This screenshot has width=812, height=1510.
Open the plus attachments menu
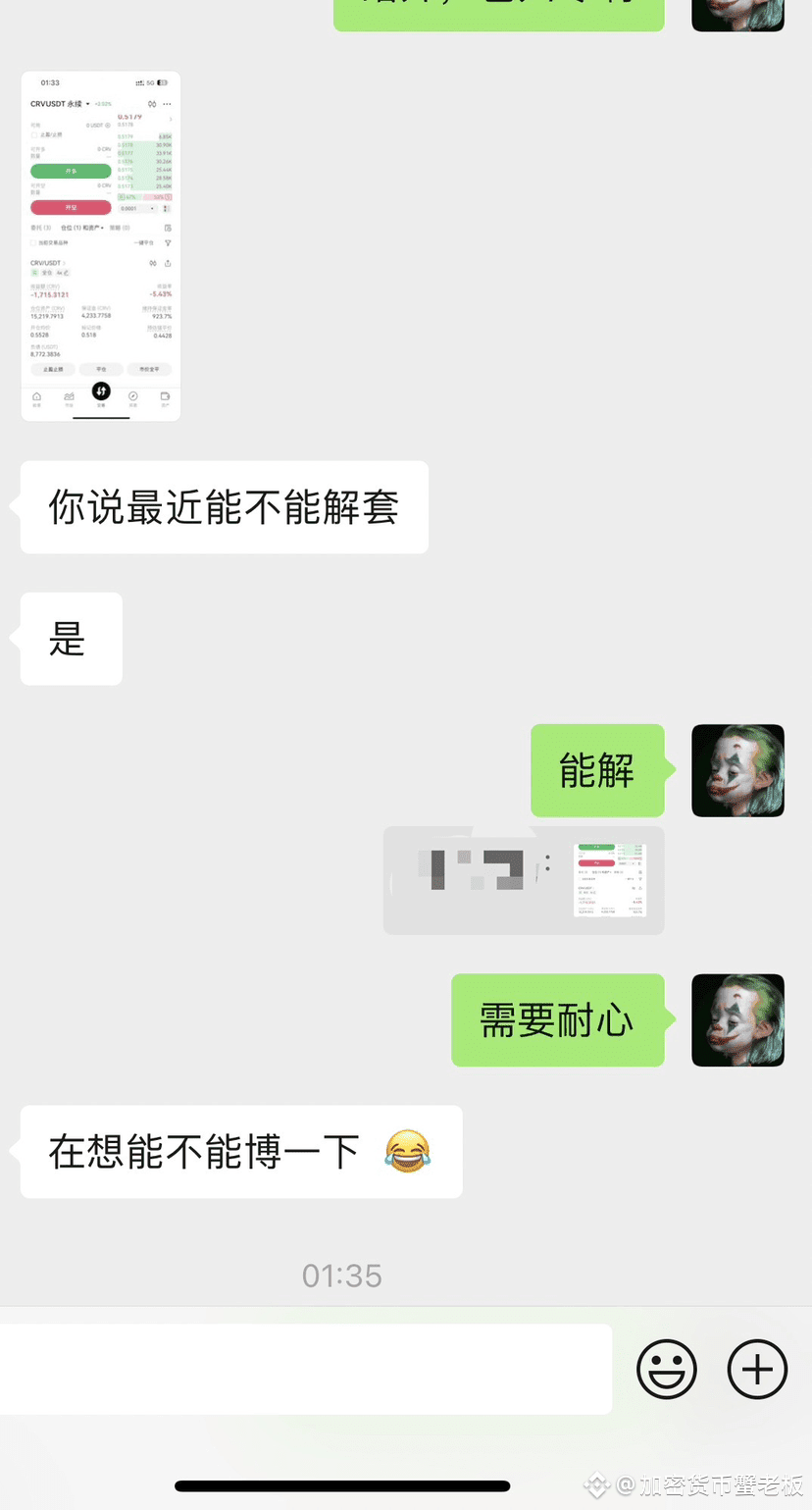click(757, 1370)
